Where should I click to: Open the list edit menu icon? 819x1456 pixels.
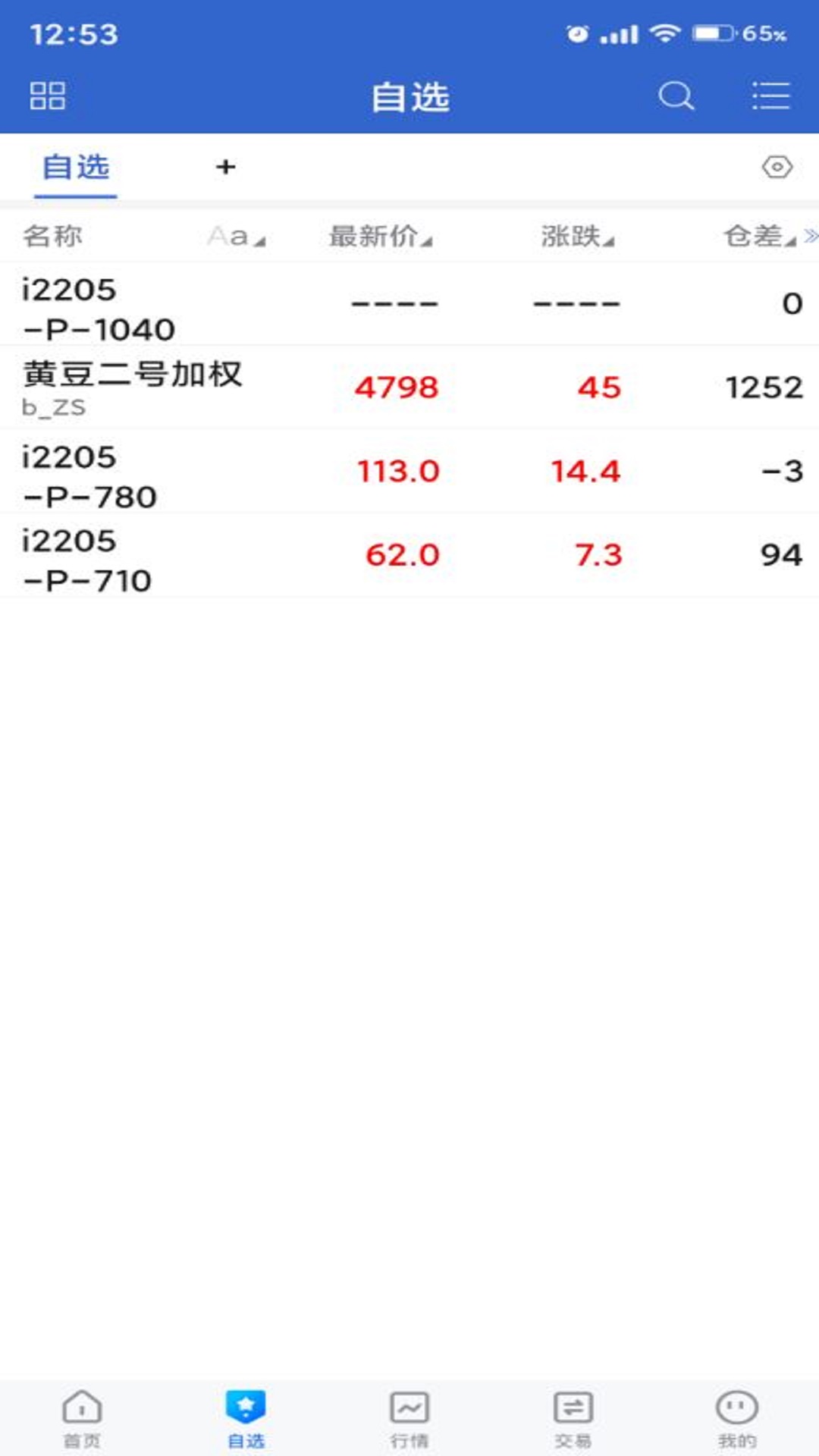tap(770, 96)
